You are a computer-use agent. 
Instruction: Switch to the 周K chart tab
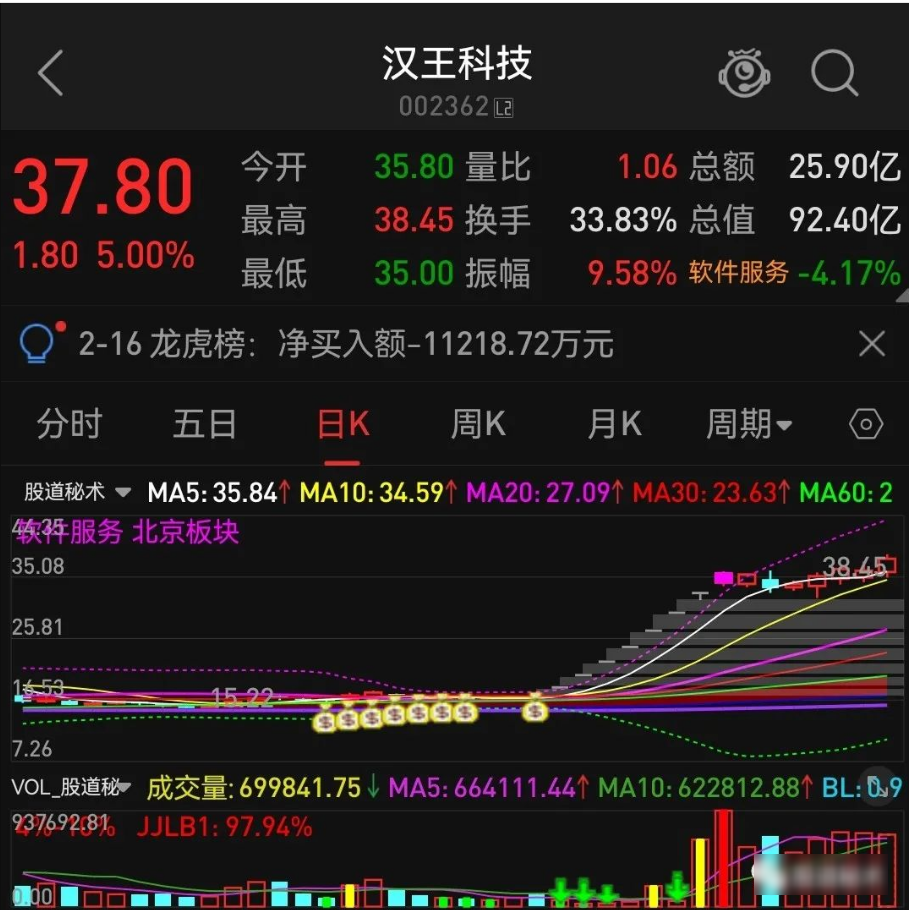point(478,425)
